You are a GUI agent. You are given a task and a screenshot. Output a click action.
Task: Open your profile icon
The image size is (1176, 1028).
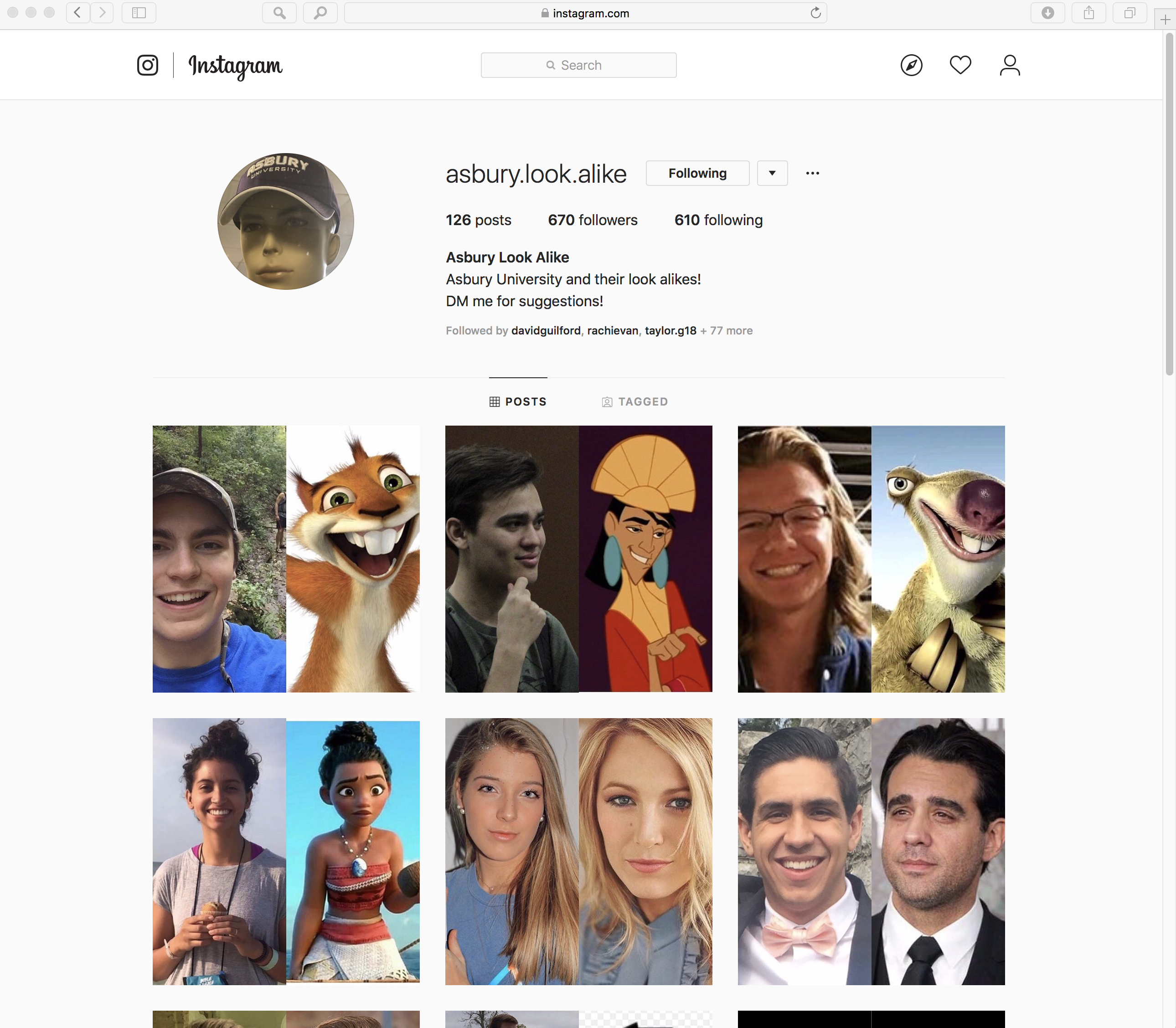[1010, 66]
